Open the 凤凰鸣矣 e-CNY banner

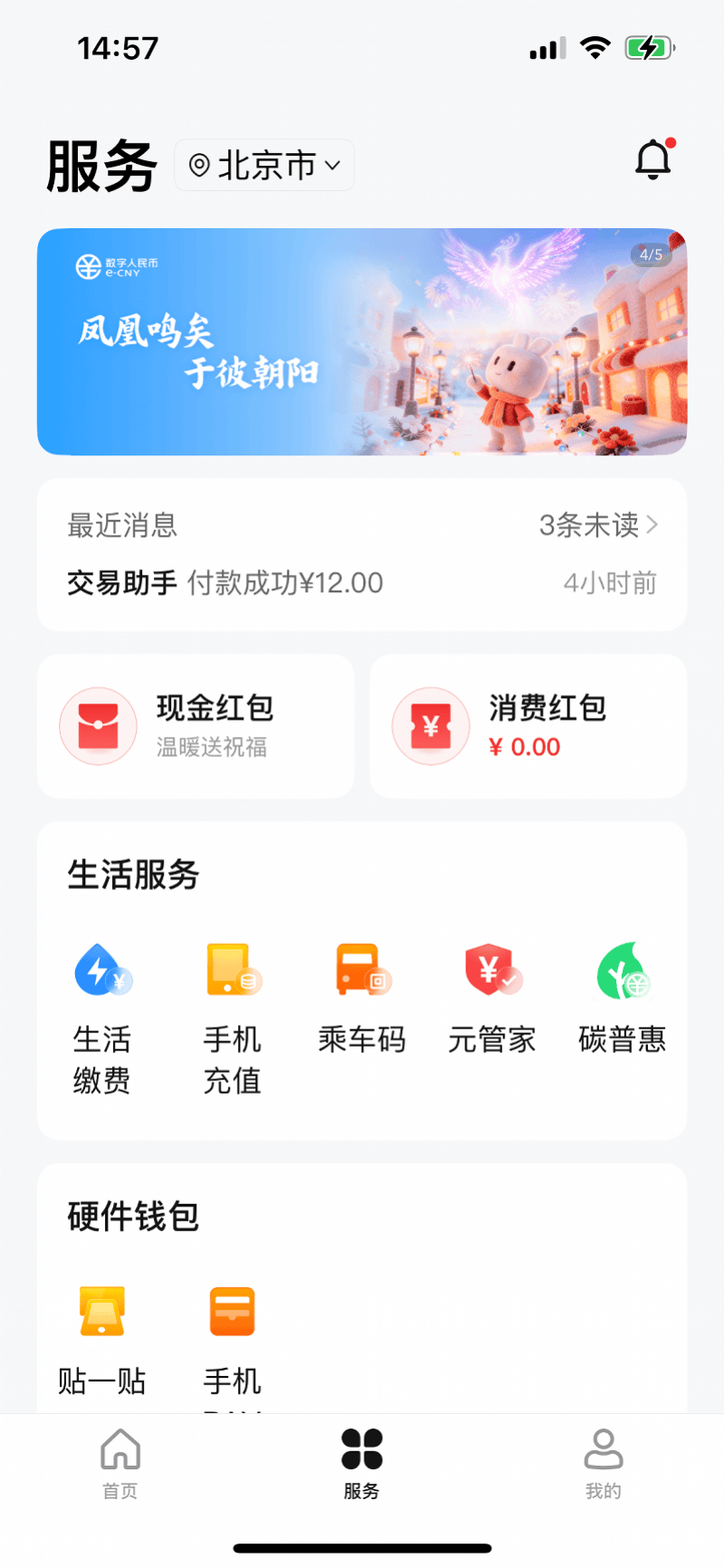pos(362,341)
